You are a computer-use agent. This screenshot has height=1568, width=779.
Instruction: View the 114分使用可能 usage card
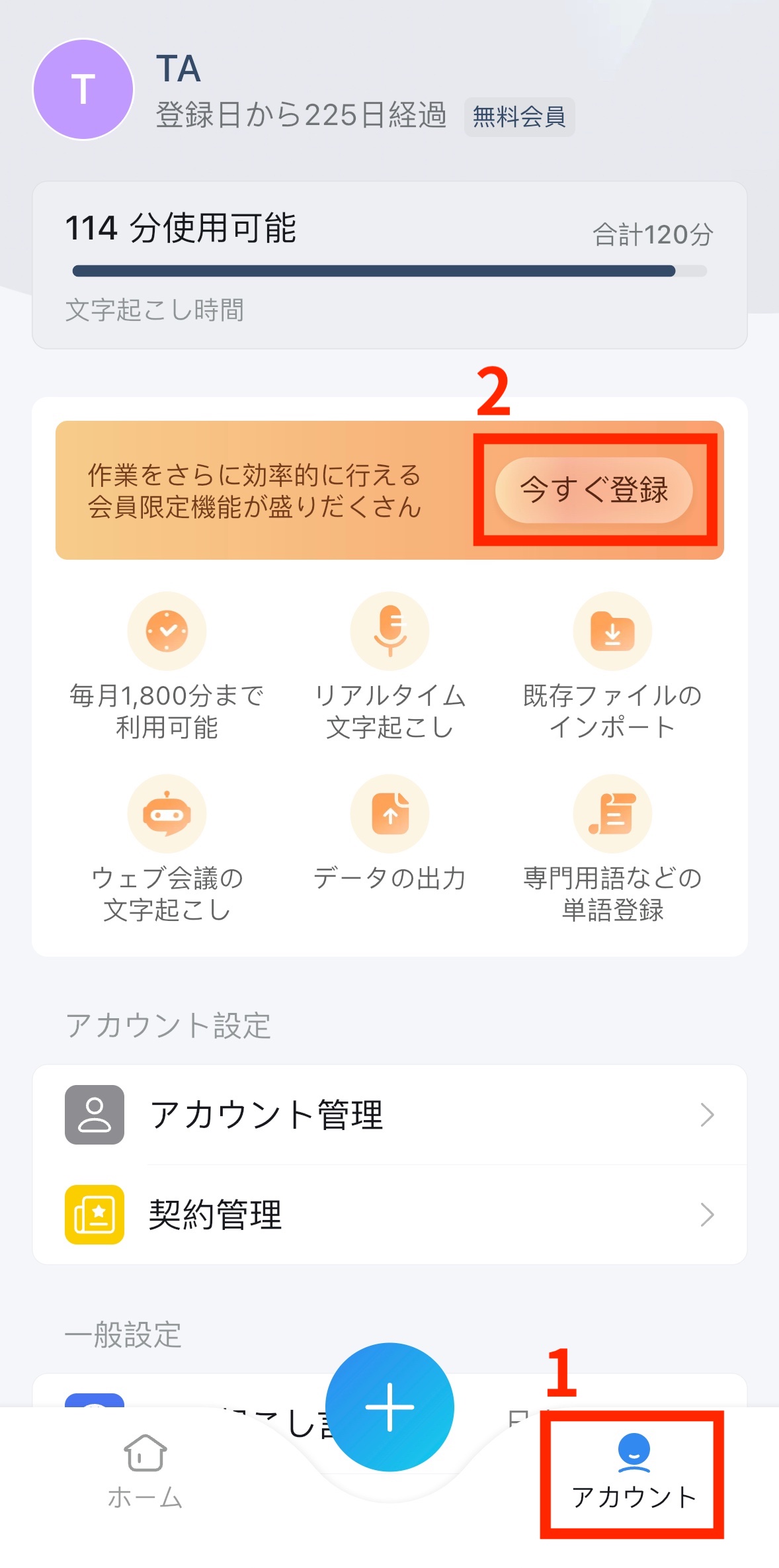[x=389, y=265]
